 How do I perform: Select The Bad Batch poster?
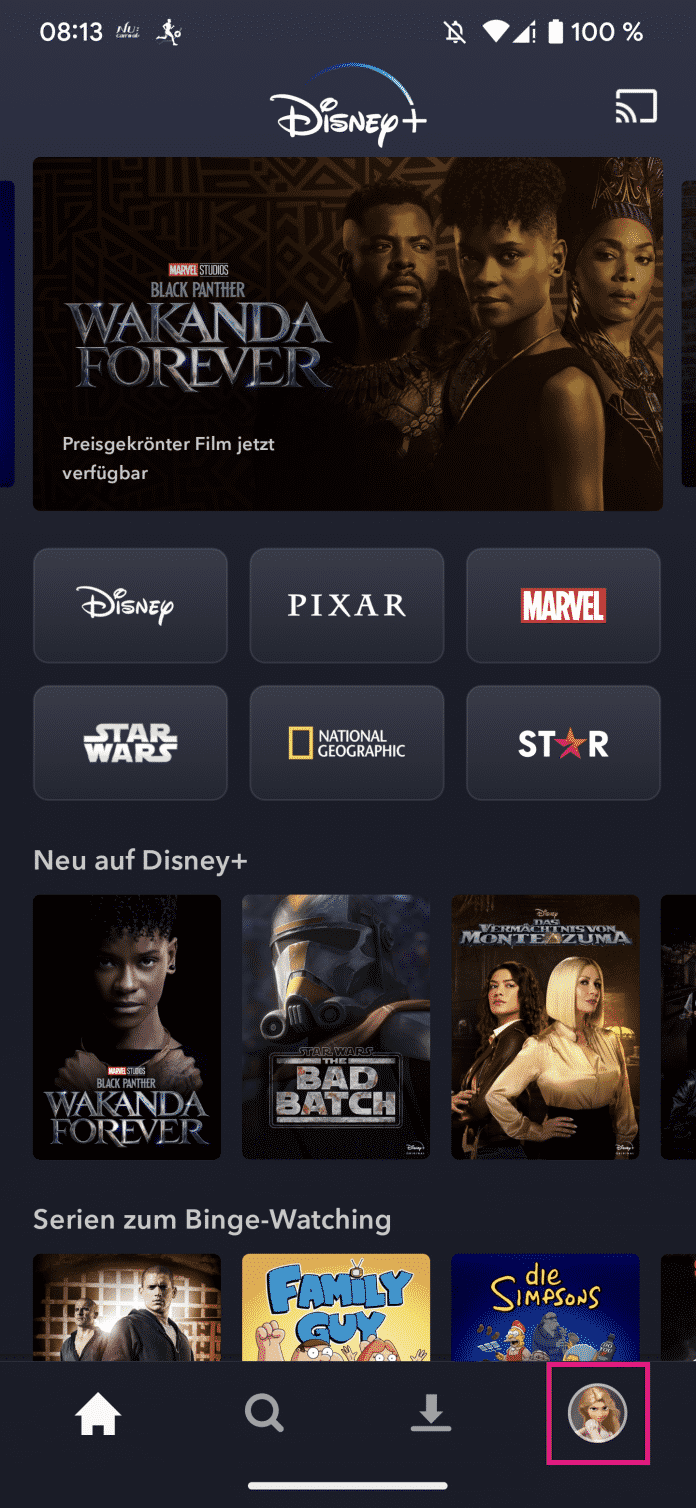[336, 1026]
